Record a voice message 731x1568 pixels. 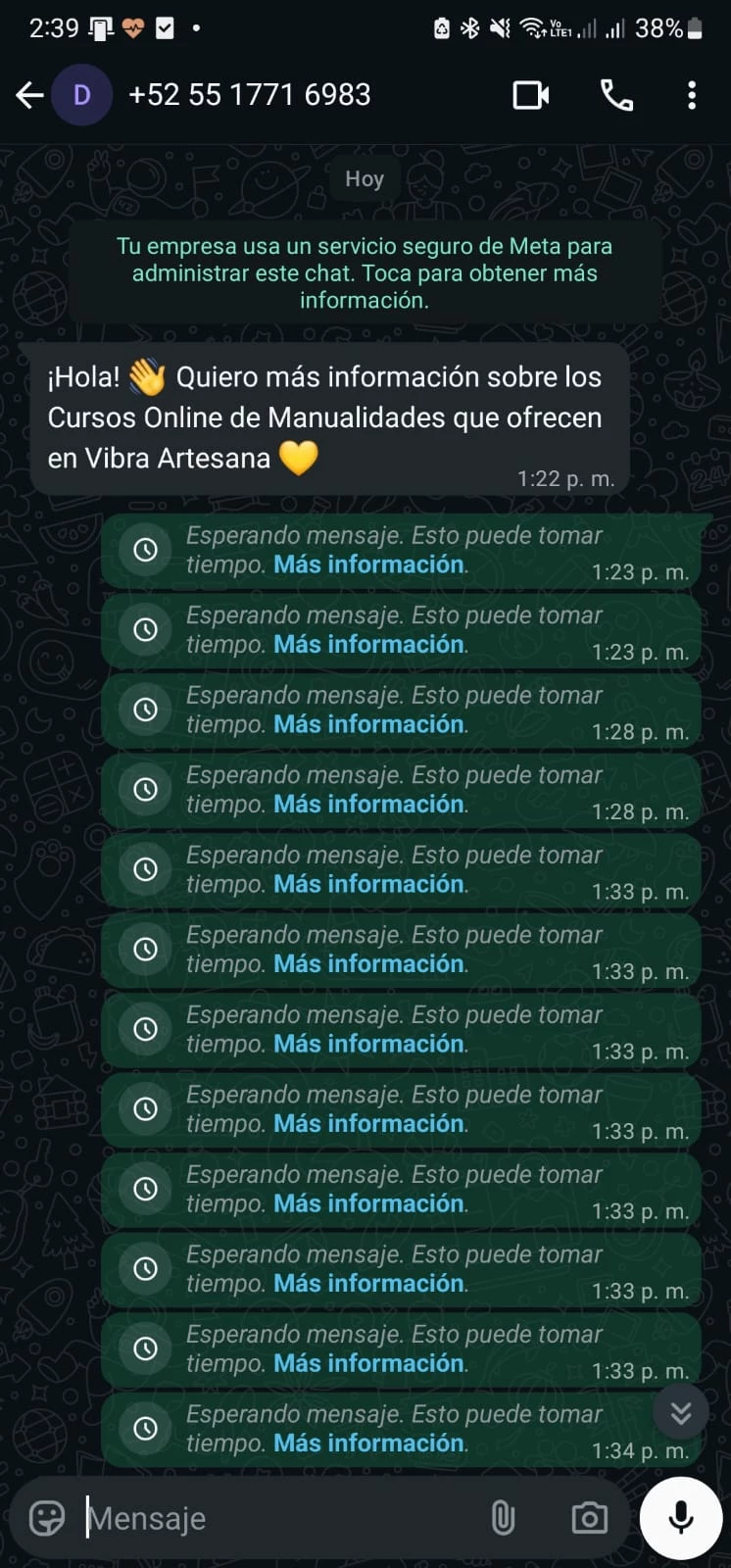(681, 1518)
